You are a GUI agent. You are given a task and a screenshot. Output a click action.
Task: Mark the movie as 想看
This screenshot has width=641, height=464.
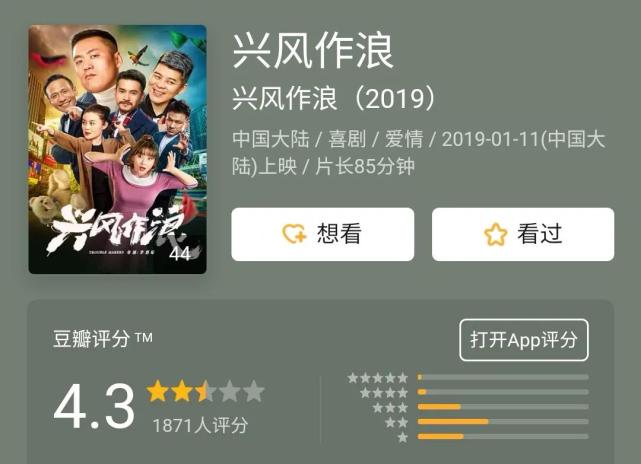point(322,234)
